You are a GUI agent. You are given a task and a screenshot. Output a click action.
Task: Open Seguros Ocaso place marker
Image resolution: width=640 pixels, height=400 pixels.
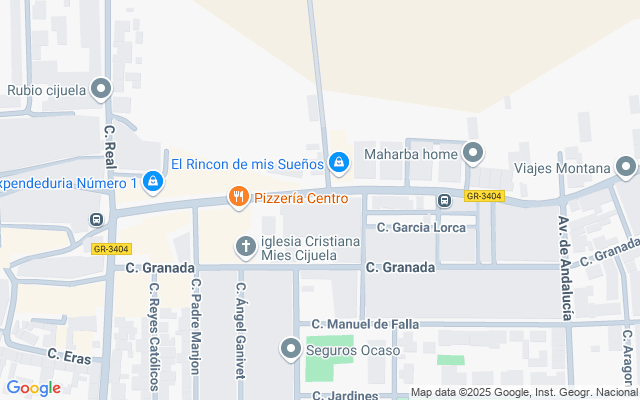coord(291,349)
